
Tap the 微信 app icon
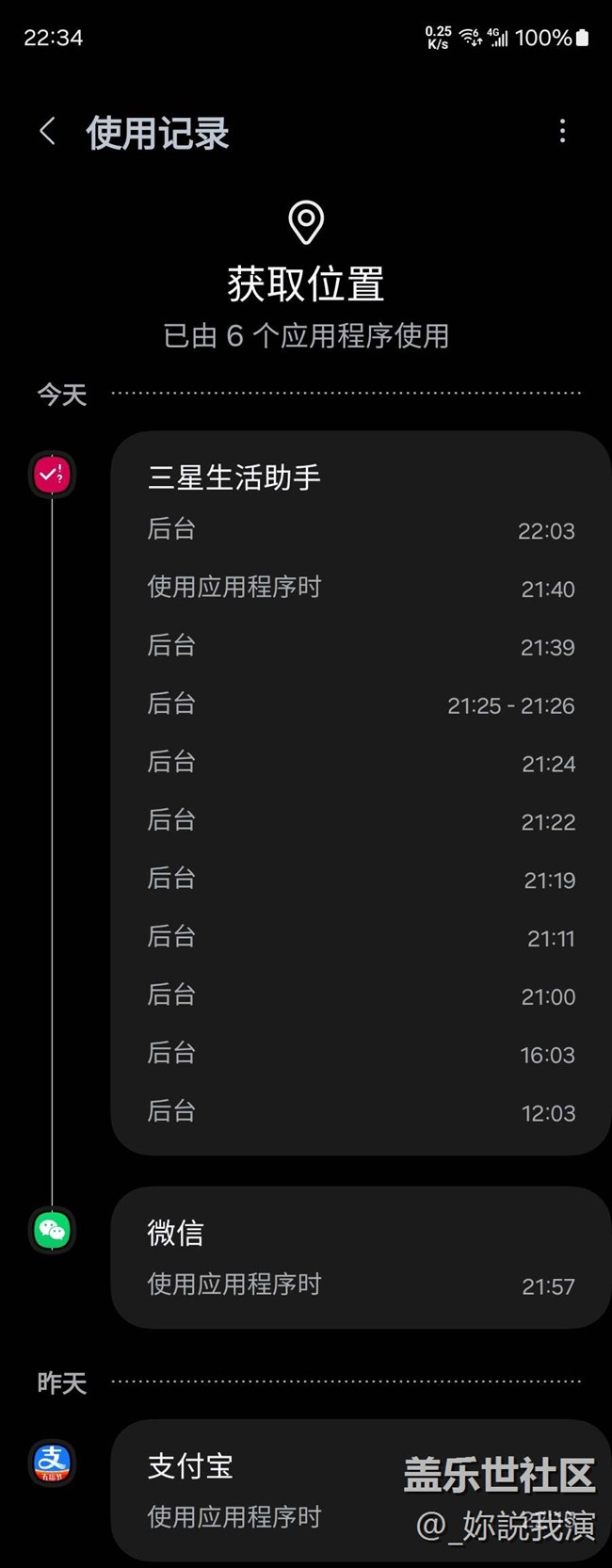tap(52, 1230)
